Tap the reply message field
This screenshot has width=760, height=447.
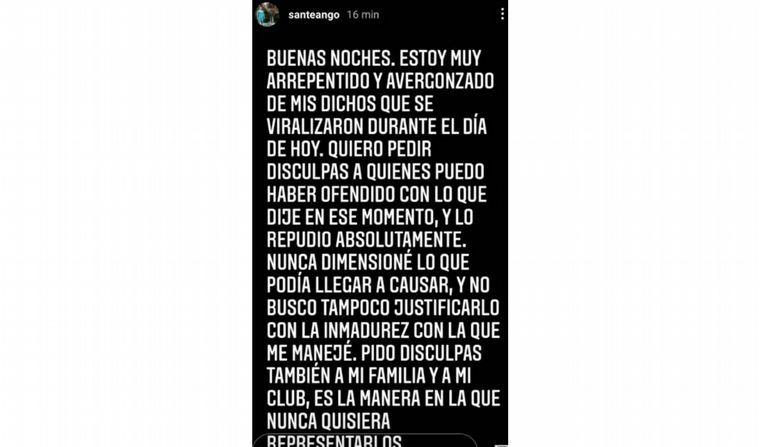coord(365,441)
